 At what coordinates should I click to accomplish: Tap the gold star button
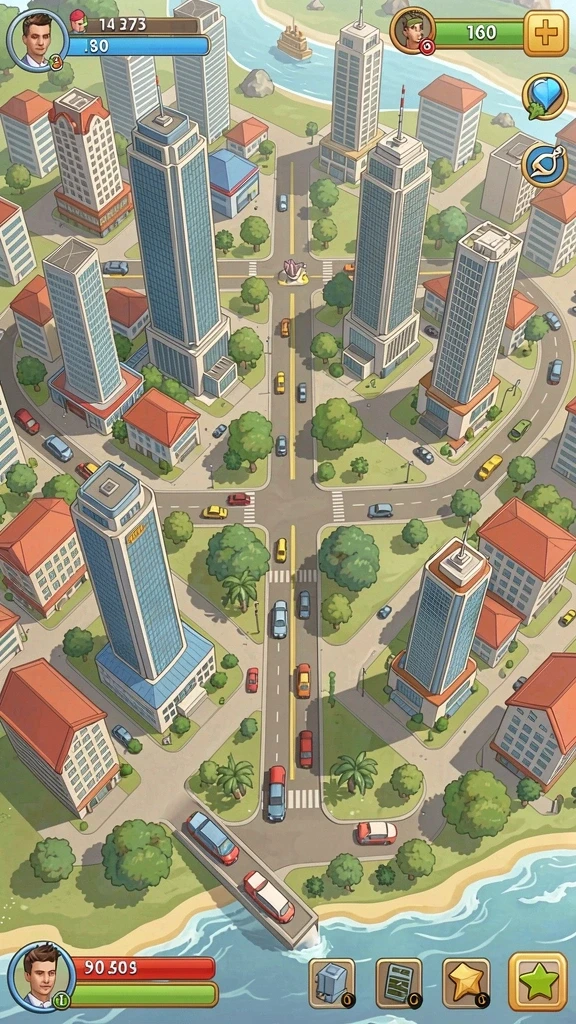(x=466, y=983)
